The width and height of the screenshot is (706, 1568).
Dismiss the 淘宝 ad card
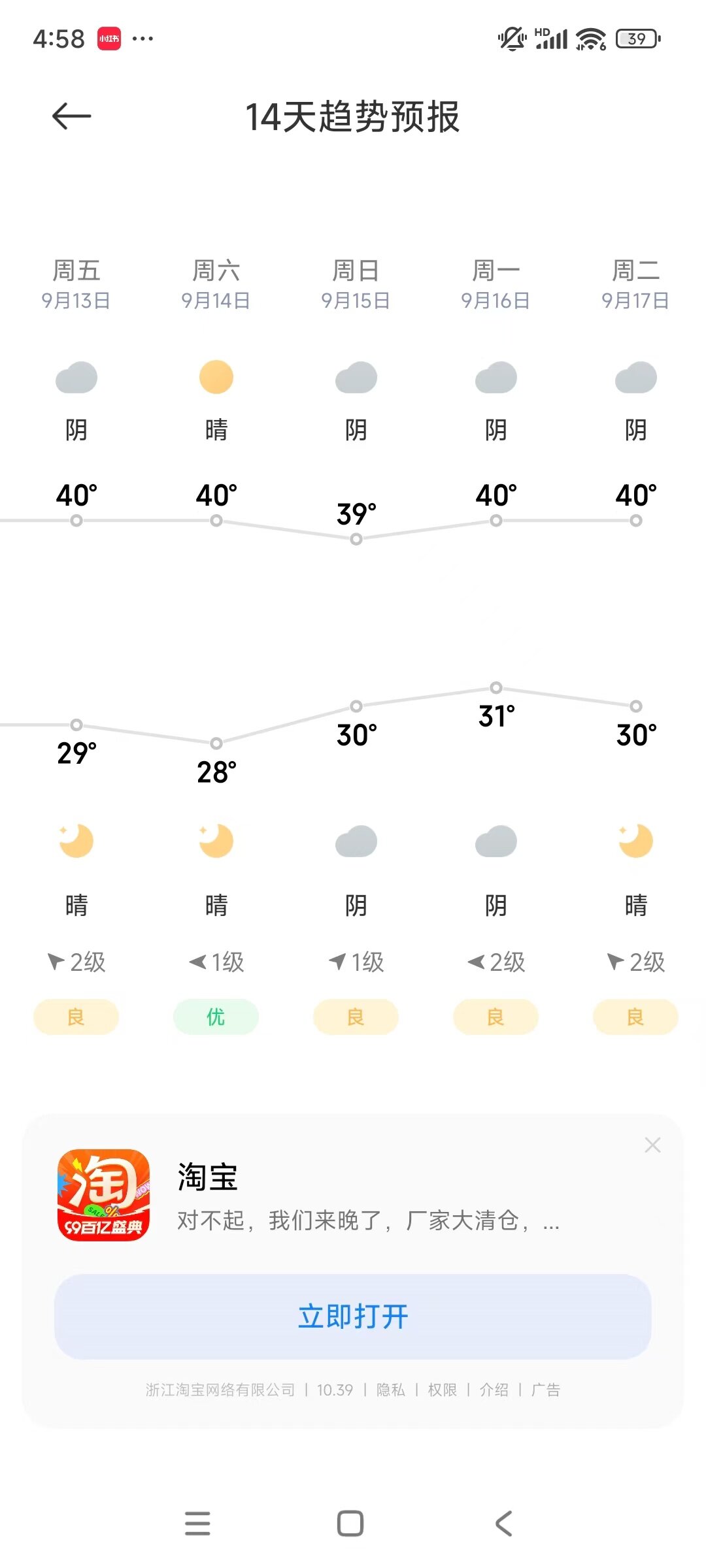(652, 1145)
